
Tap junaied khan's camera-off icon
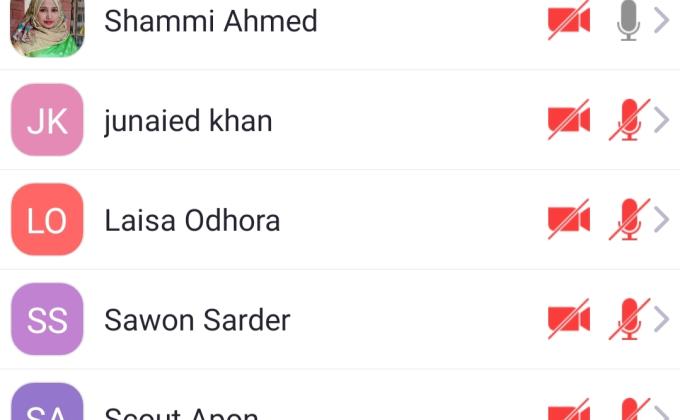(568, 121)
